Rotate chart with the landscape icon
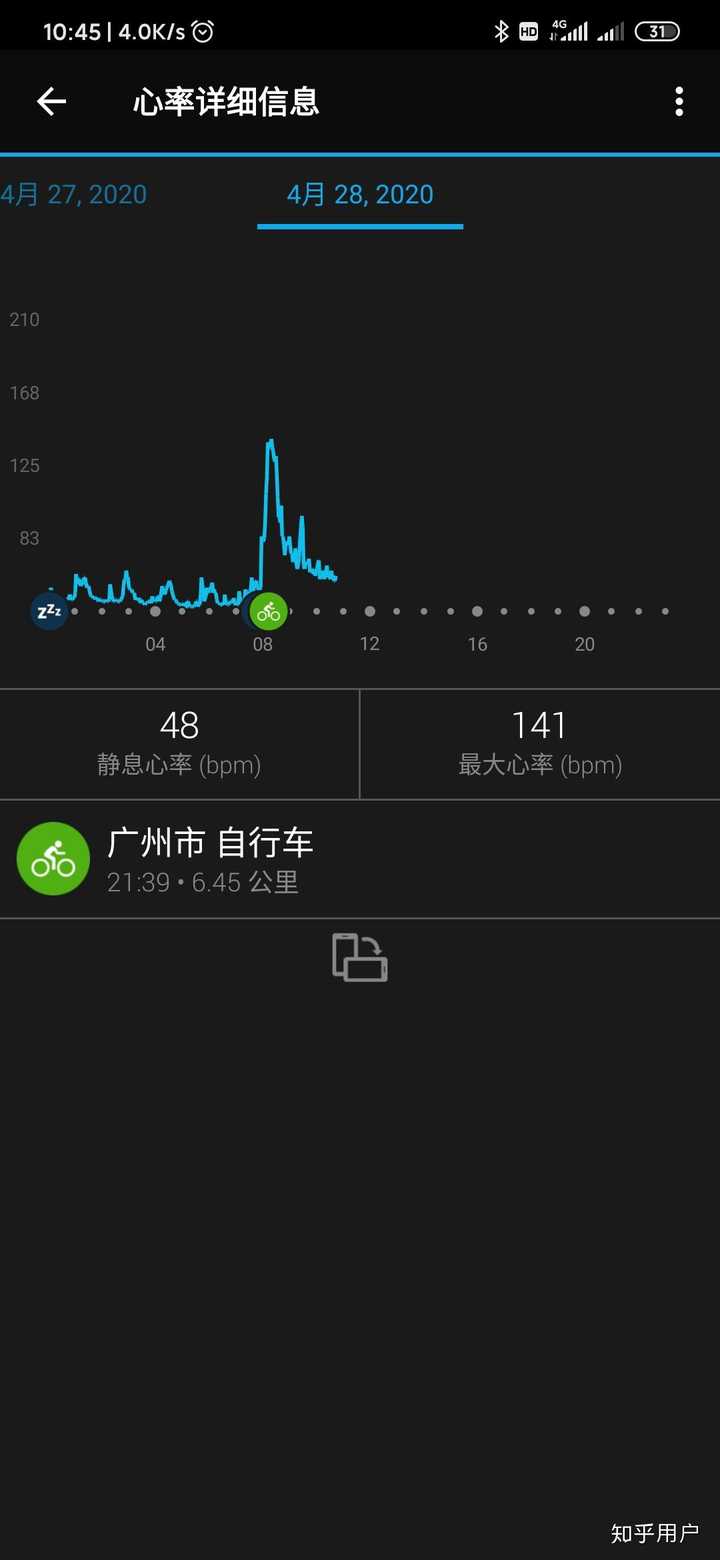The width and height of the screenshot is (720, 1560). coord(360,957)
